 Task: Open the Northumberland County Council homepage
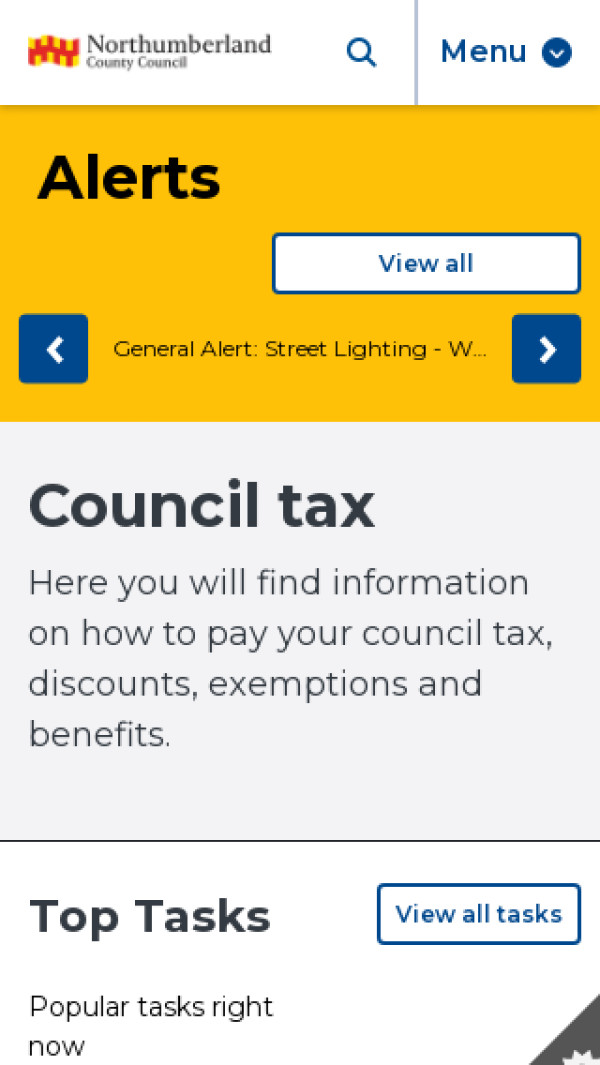[x=149, y=51]
